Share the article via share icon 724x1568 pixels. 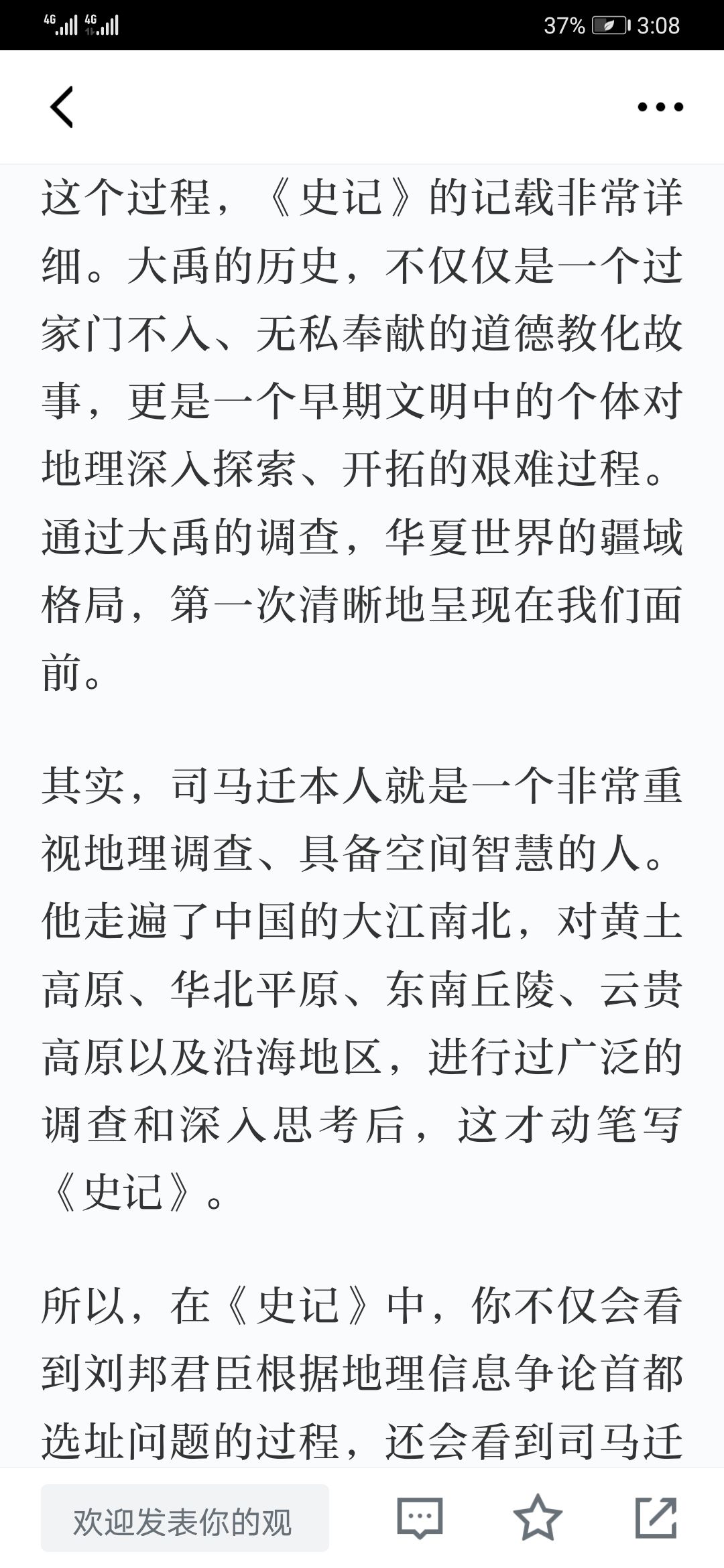(656, 1517)
